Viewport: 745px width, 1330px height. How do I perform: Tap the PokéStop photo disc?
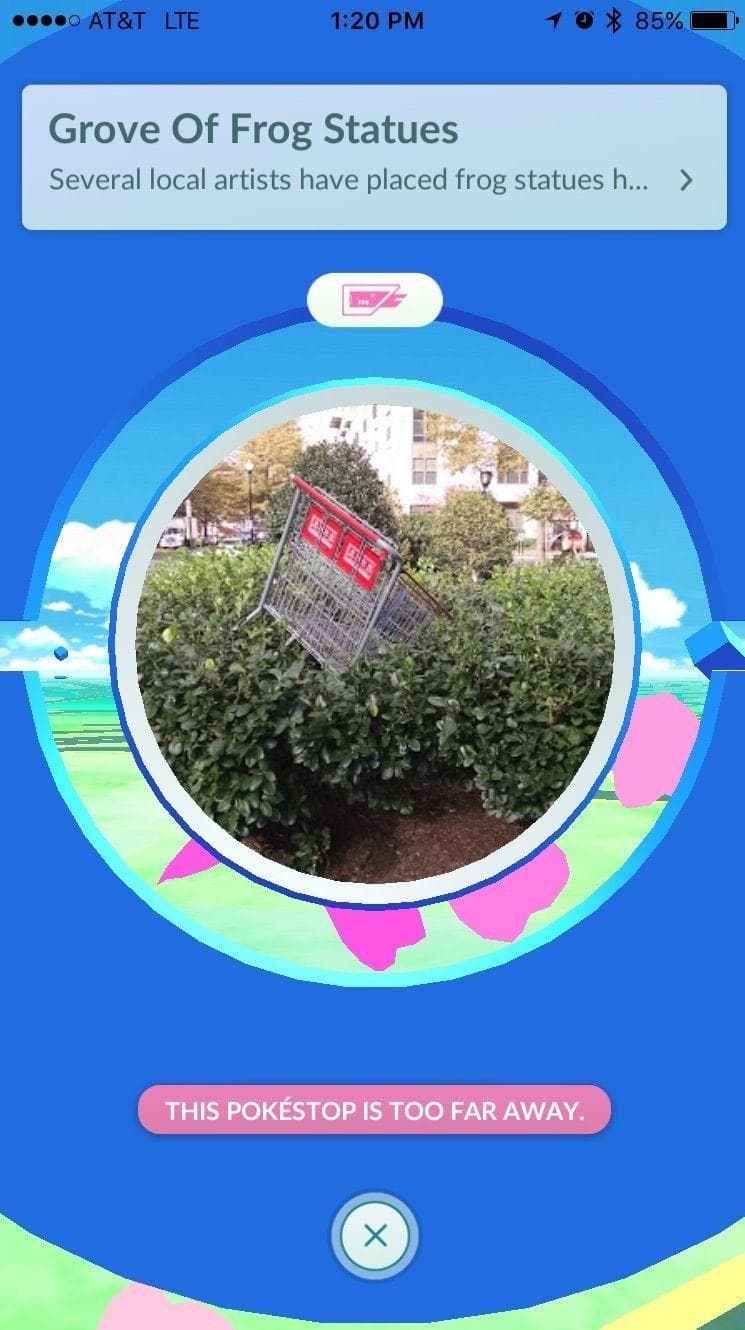click(x=373, y=642)
